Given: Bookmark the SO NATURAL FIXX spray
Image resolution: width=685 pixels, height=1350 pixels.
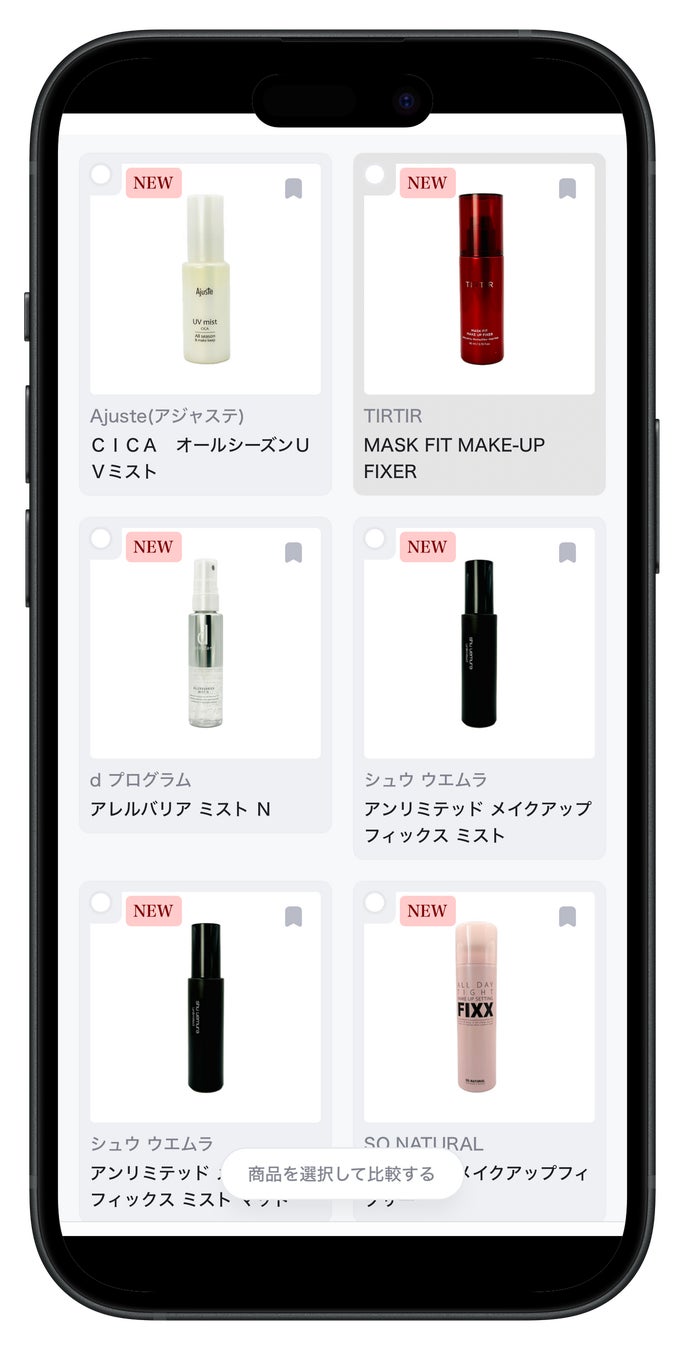Looking at the screenshot, I should click(x=567, y=917).
